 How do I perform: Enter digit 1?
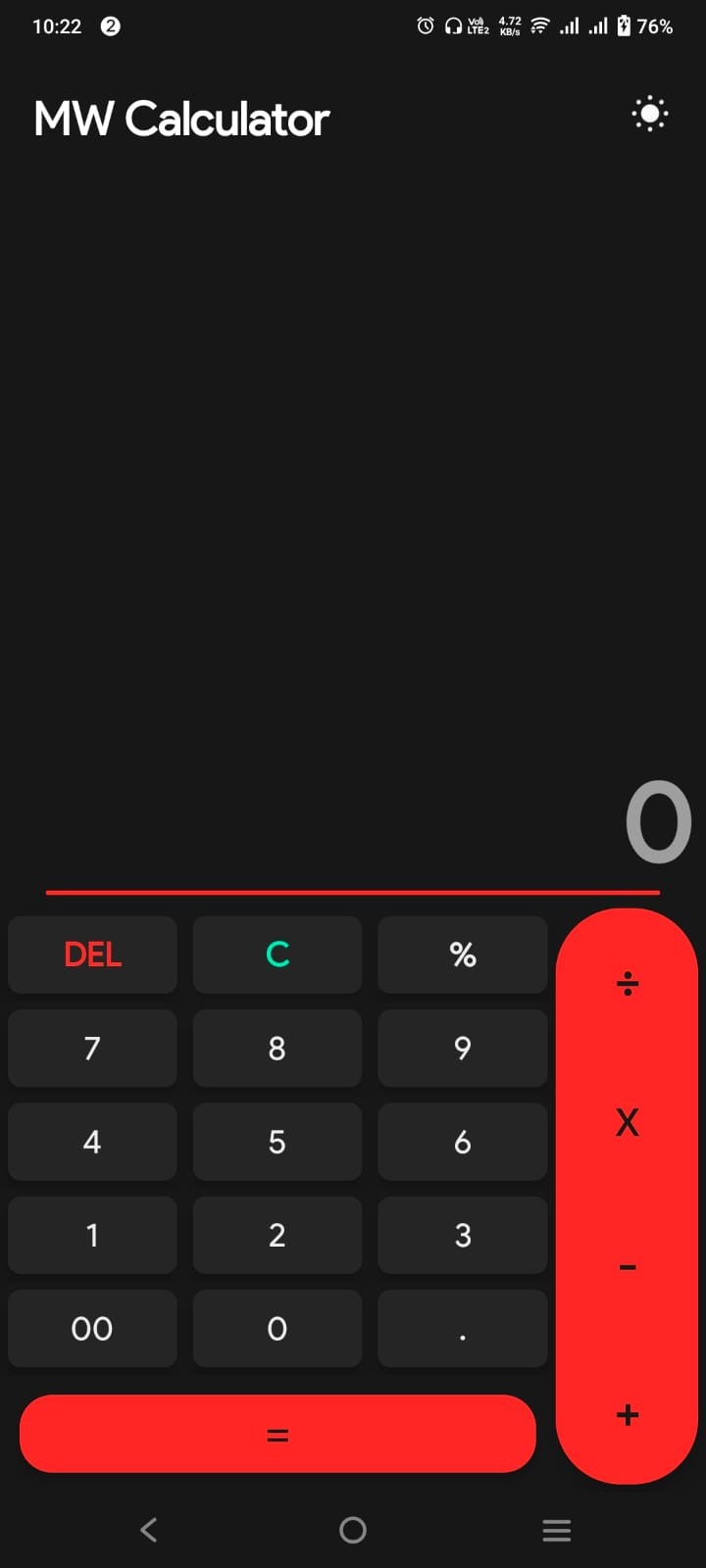tap(92, 1235)
